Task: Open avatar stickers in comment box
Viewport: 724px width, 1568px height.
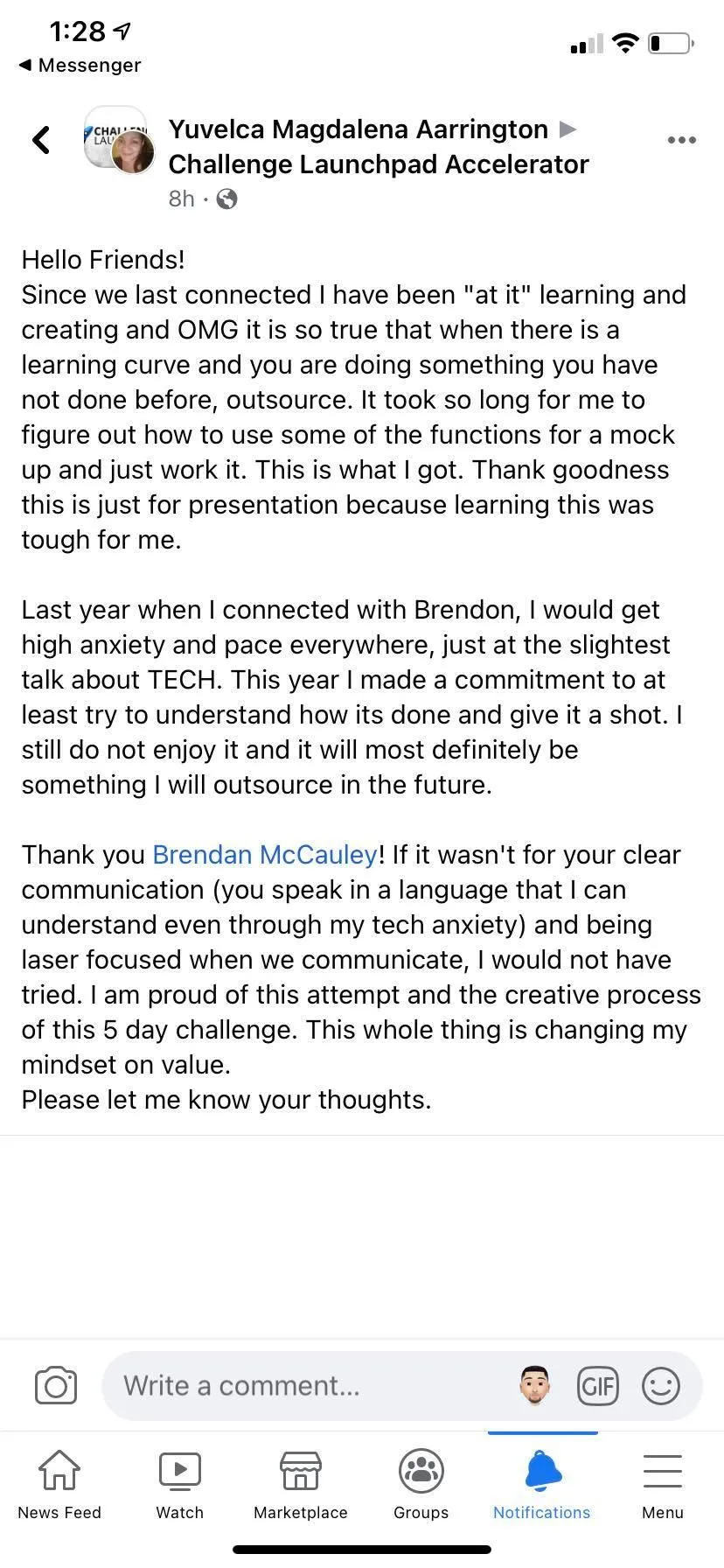Action: pyautogui.click(x=535, y=1386)
